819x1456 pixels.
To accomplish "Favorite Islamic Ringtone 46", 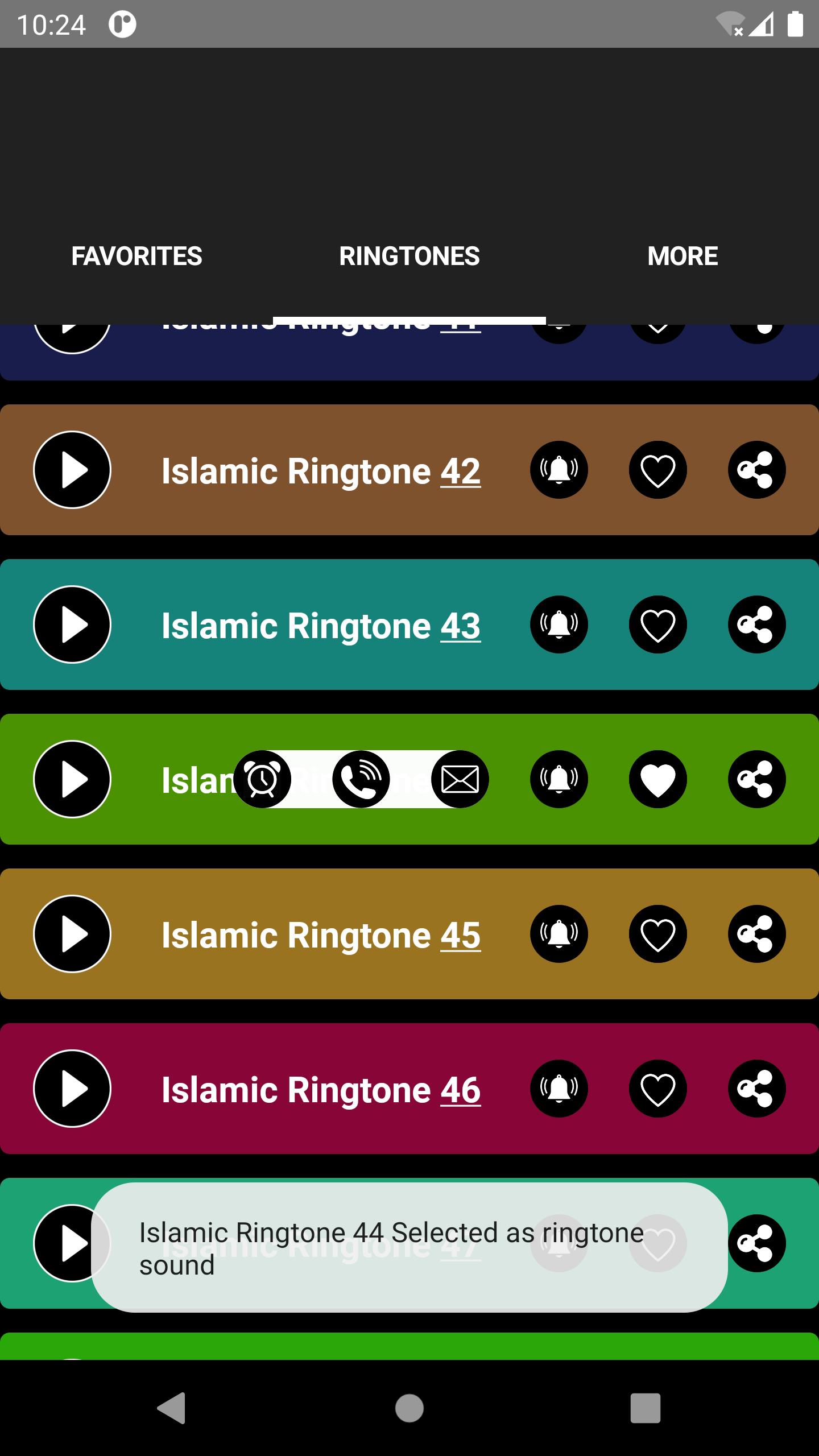I will pos(657,1089).
